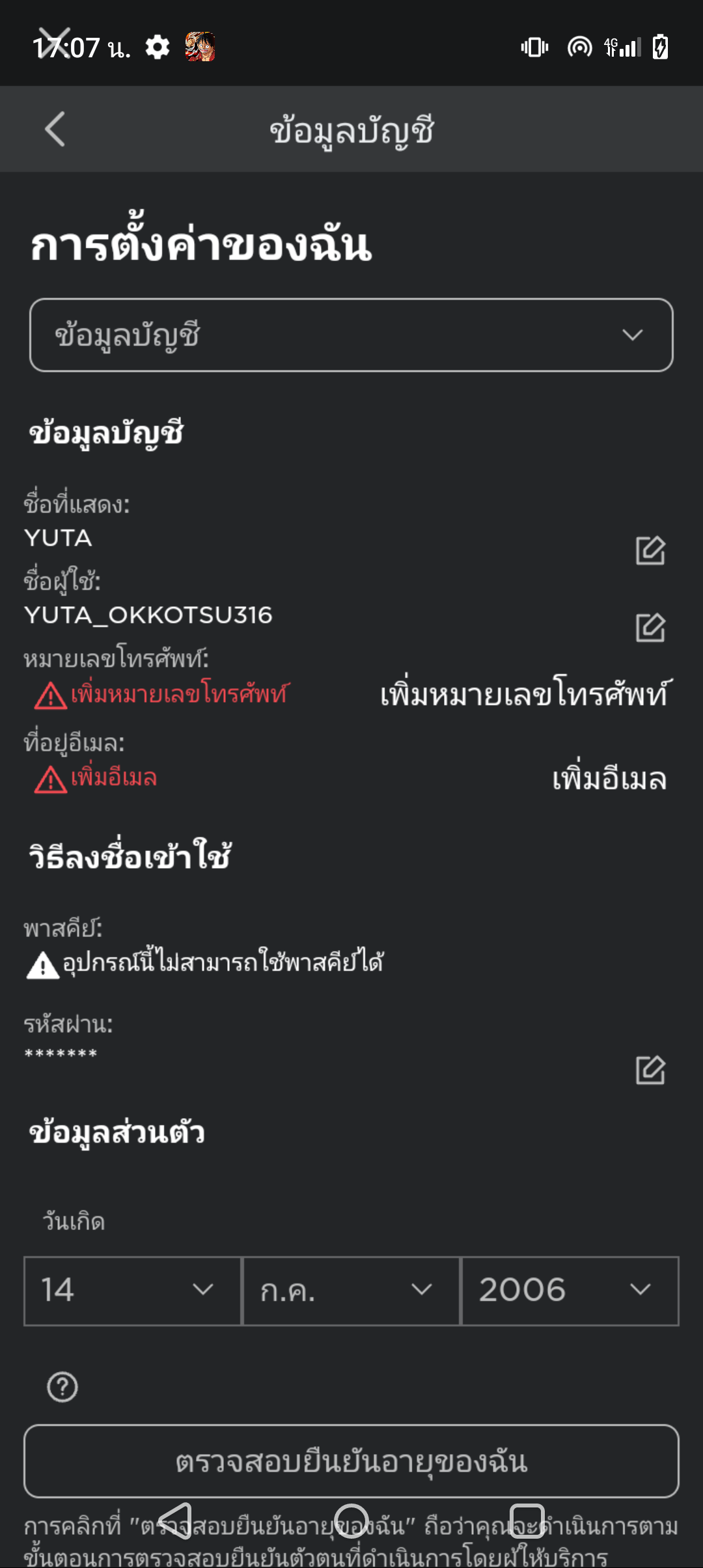
Task: Expand the ข้อมูลบัญชี settings dropdown
Action: [x=351, y=335]
